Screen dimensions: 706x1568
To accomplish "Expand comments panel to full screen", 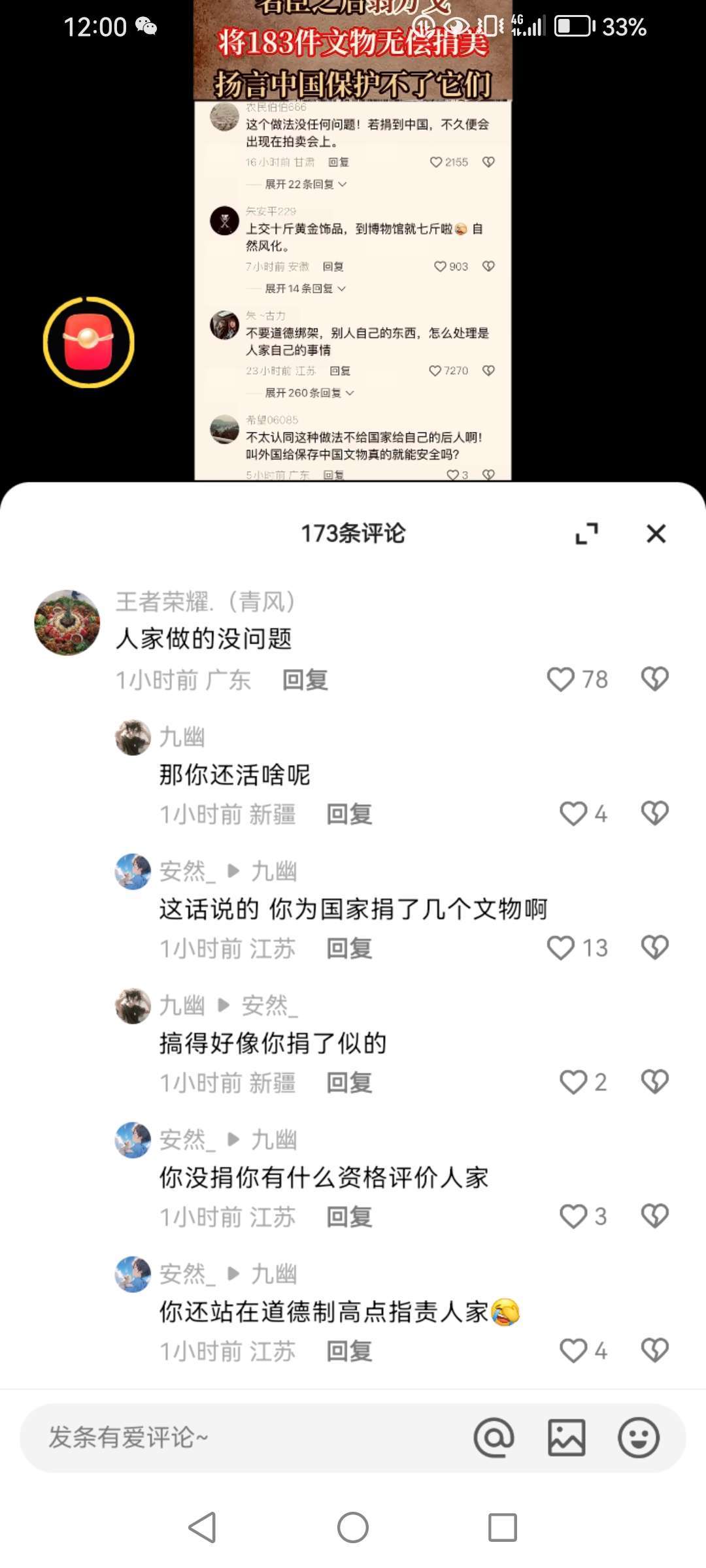I will click(586, 534).
